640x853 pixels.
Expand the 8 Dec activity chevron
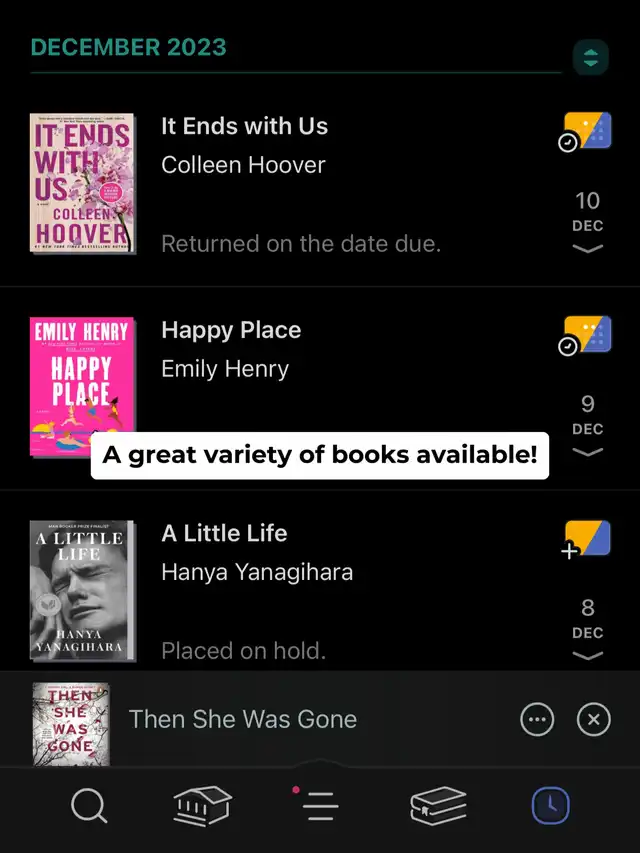click(587, 656)
